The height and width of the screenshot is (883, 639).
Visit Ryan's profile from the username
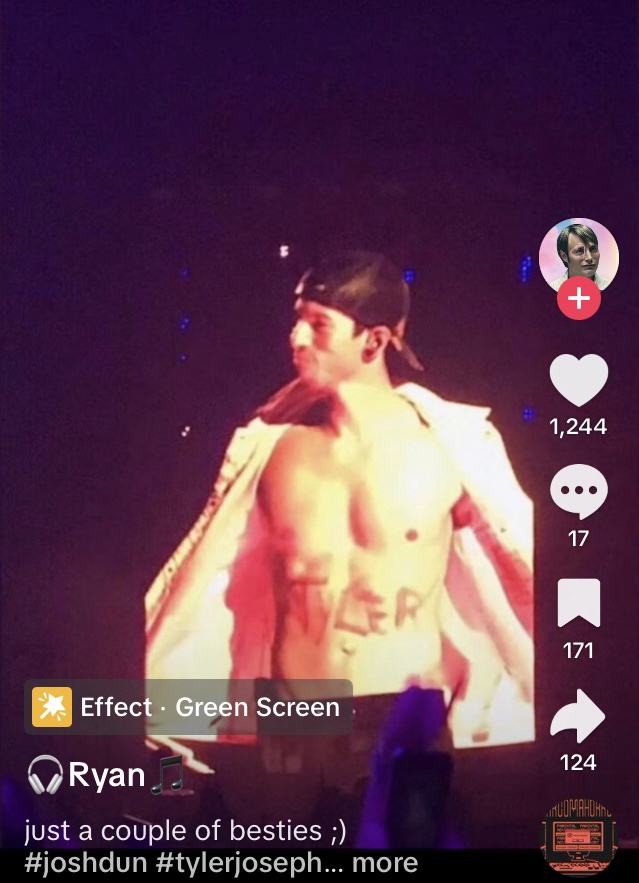(x=107, y=774)
